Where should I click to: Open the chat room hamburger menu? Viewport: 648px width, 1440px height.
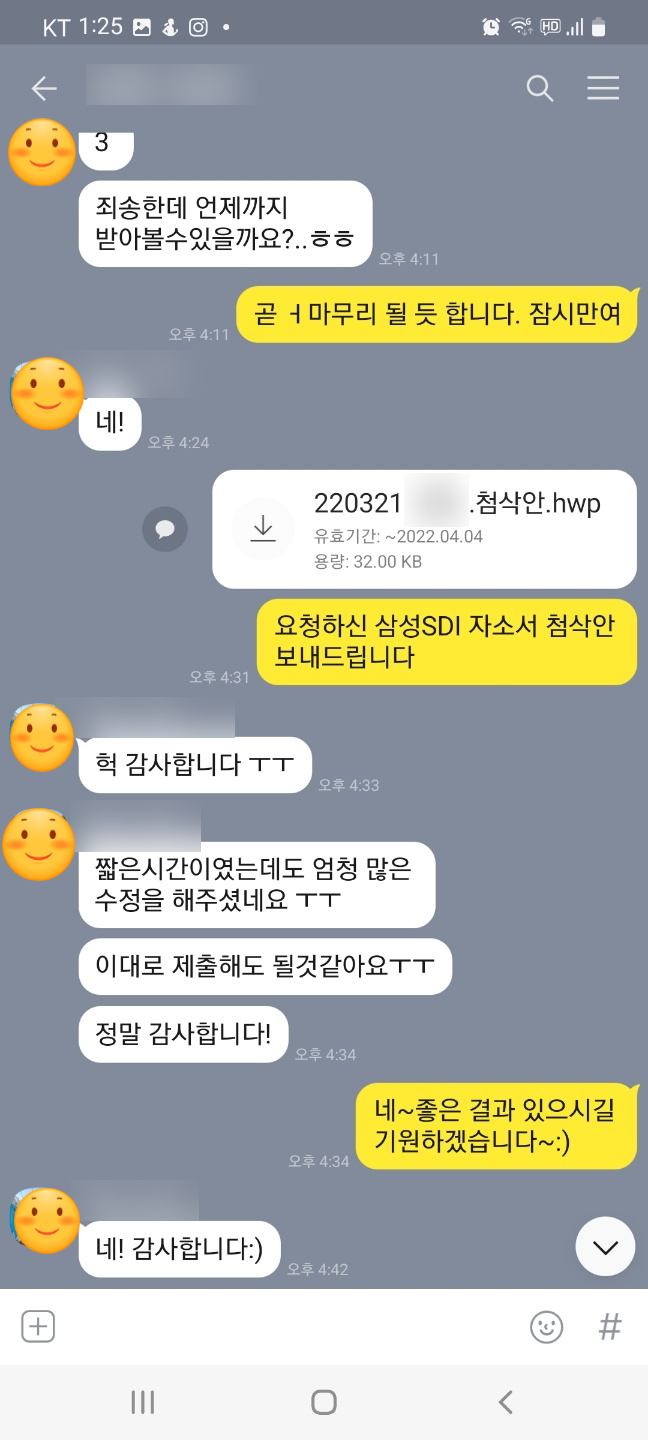click(x=603, y=88)
